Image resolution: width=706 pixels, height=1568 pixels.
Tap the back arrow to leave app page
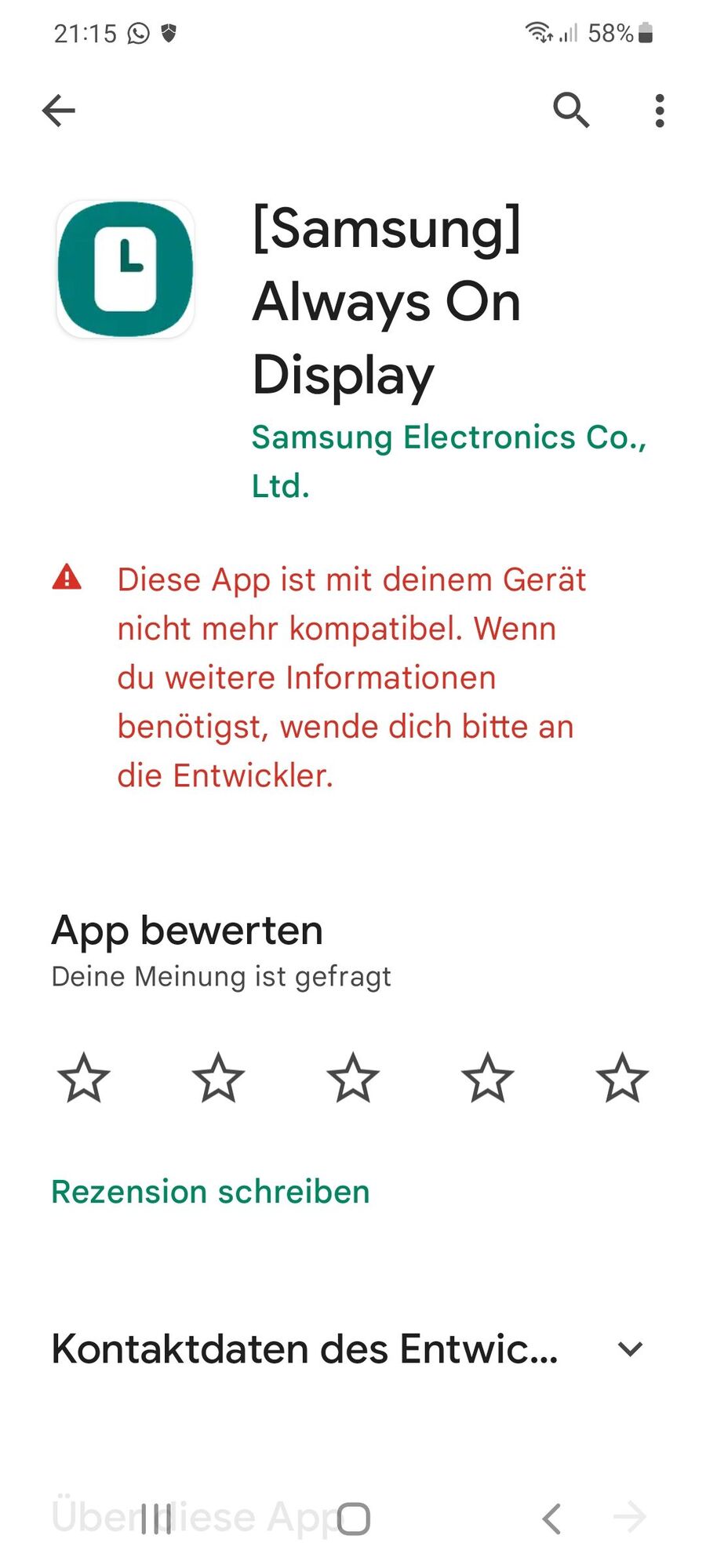(x=57, y=110)
